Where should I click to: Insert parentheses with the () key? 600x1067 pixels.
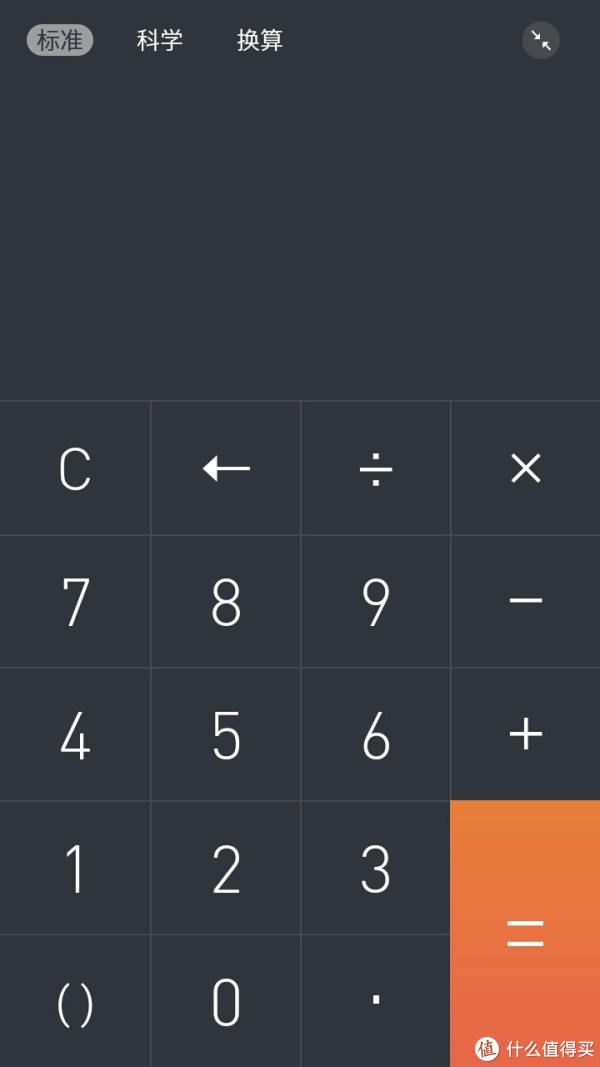pos(75,1001)
